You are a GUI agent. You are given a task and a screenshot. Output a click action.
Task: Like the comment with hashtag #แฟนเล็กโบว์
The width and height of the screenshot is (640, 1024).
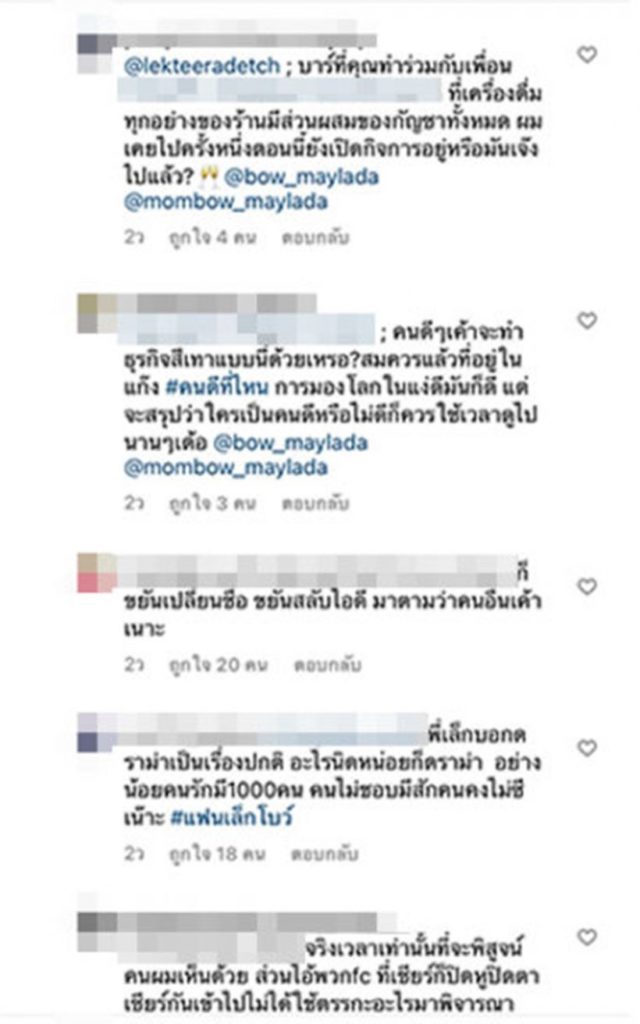click(587, 747)
